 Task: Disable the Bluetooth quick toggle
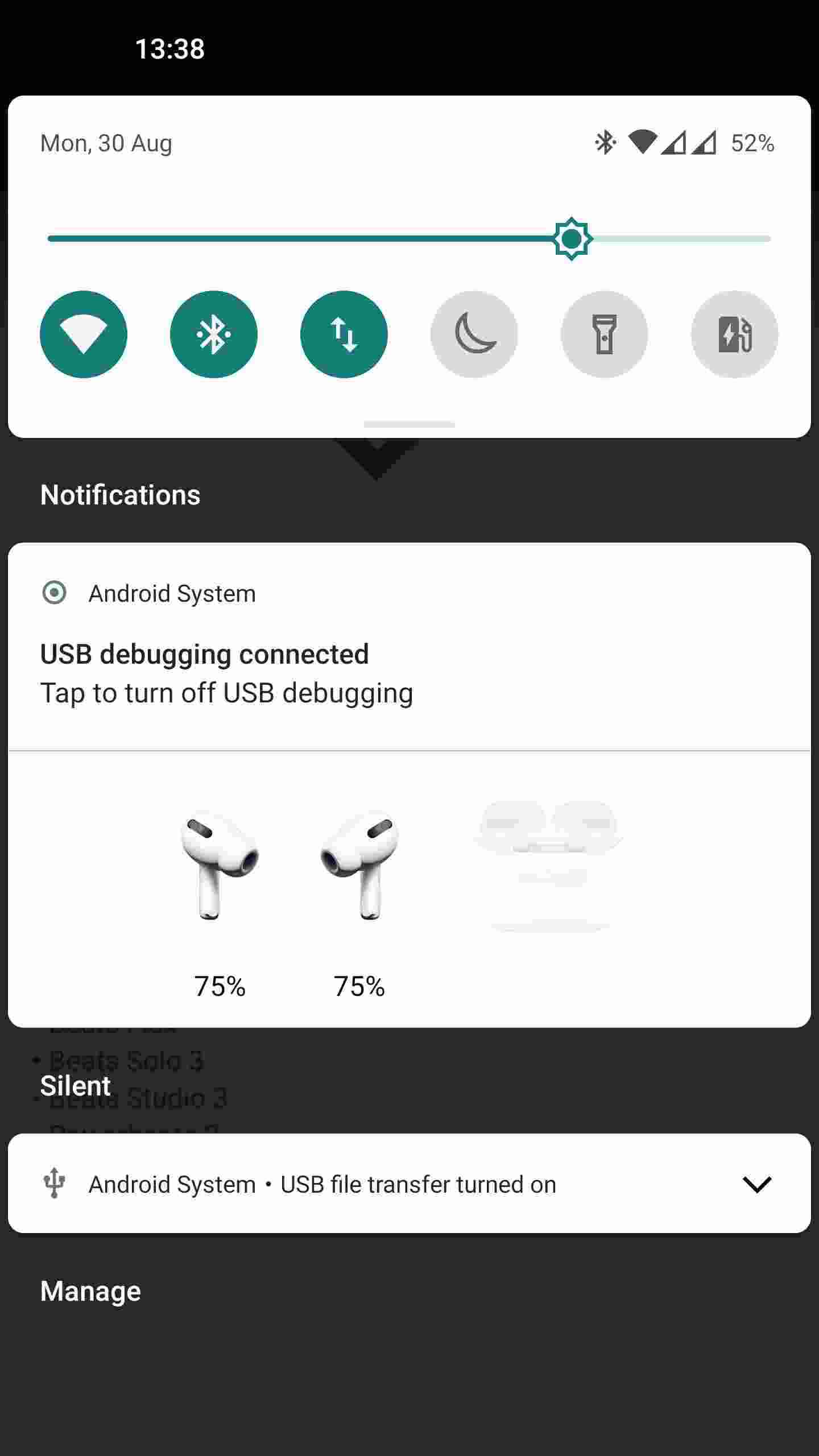213,334
